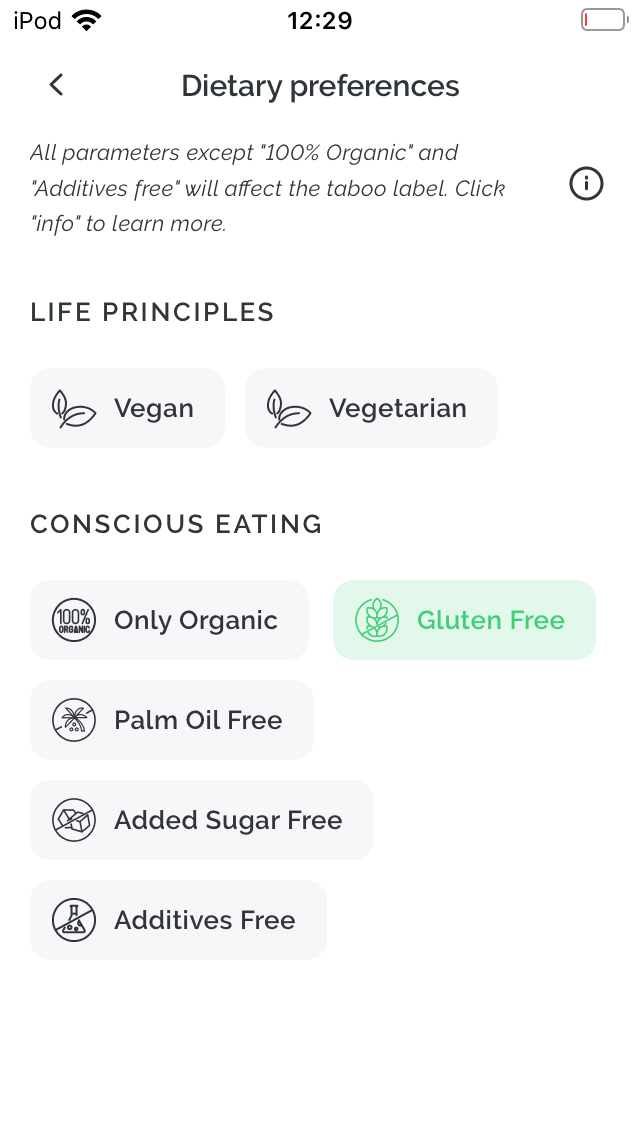The width and height of the screenshot is (640, 1136).
Task: Select the Vegan preference
Action: click(x=128, y=408)
